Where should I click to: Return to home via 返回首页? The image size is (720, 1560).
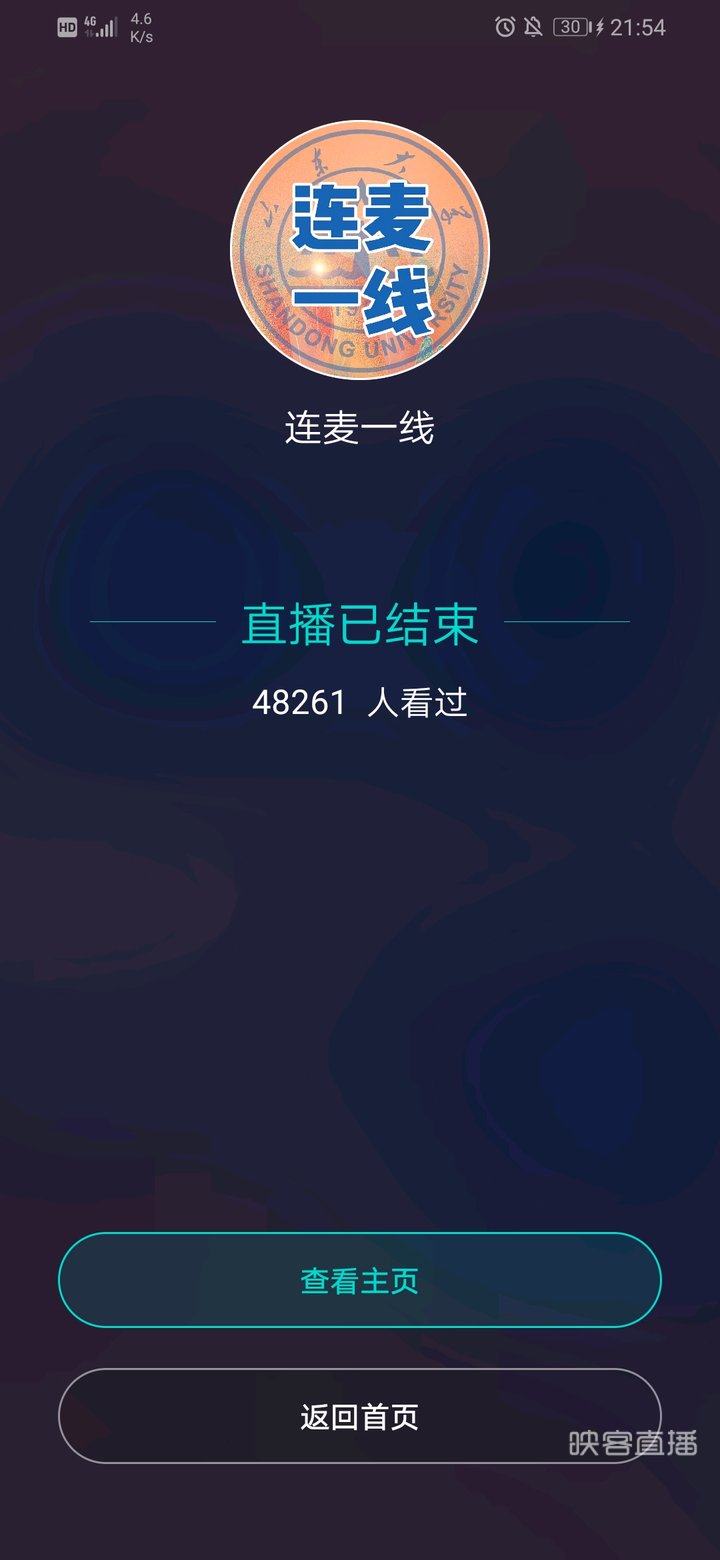coord(360,1416)
